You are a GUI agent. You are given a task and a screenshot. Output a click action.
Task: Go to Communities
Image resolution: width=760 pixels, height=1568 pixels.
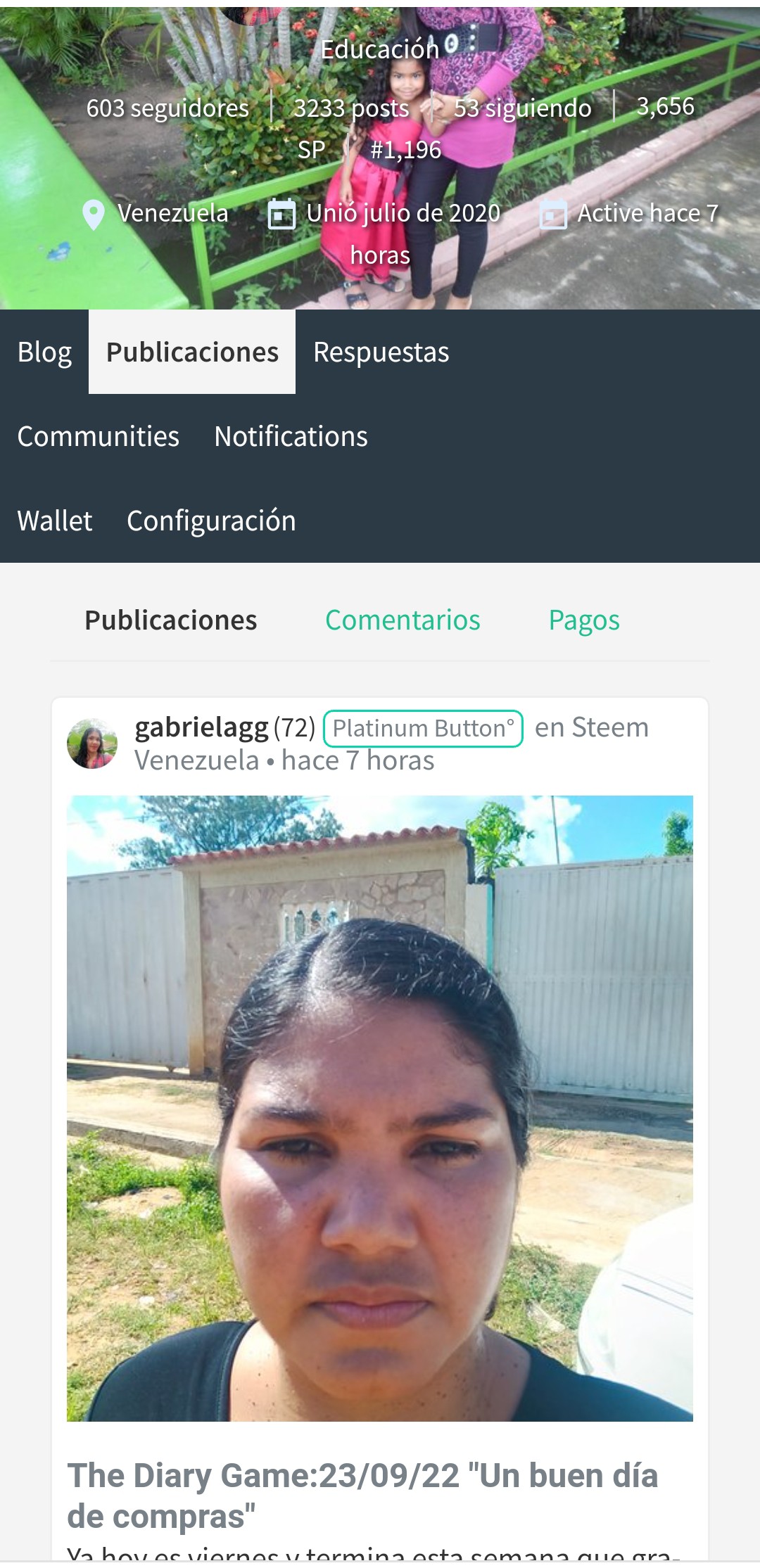pyautogui.click(x=99, y=436)
